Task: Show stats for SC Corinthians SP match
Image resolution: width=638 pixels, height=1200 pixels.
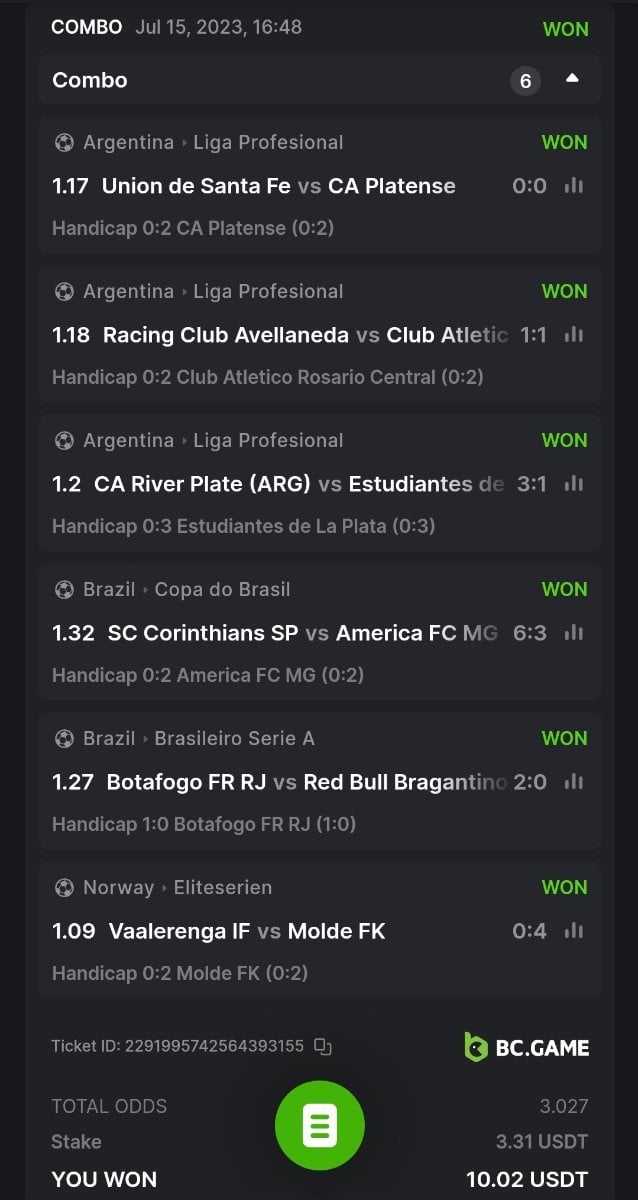Action: pyautogui.click(x=574, y=633)
